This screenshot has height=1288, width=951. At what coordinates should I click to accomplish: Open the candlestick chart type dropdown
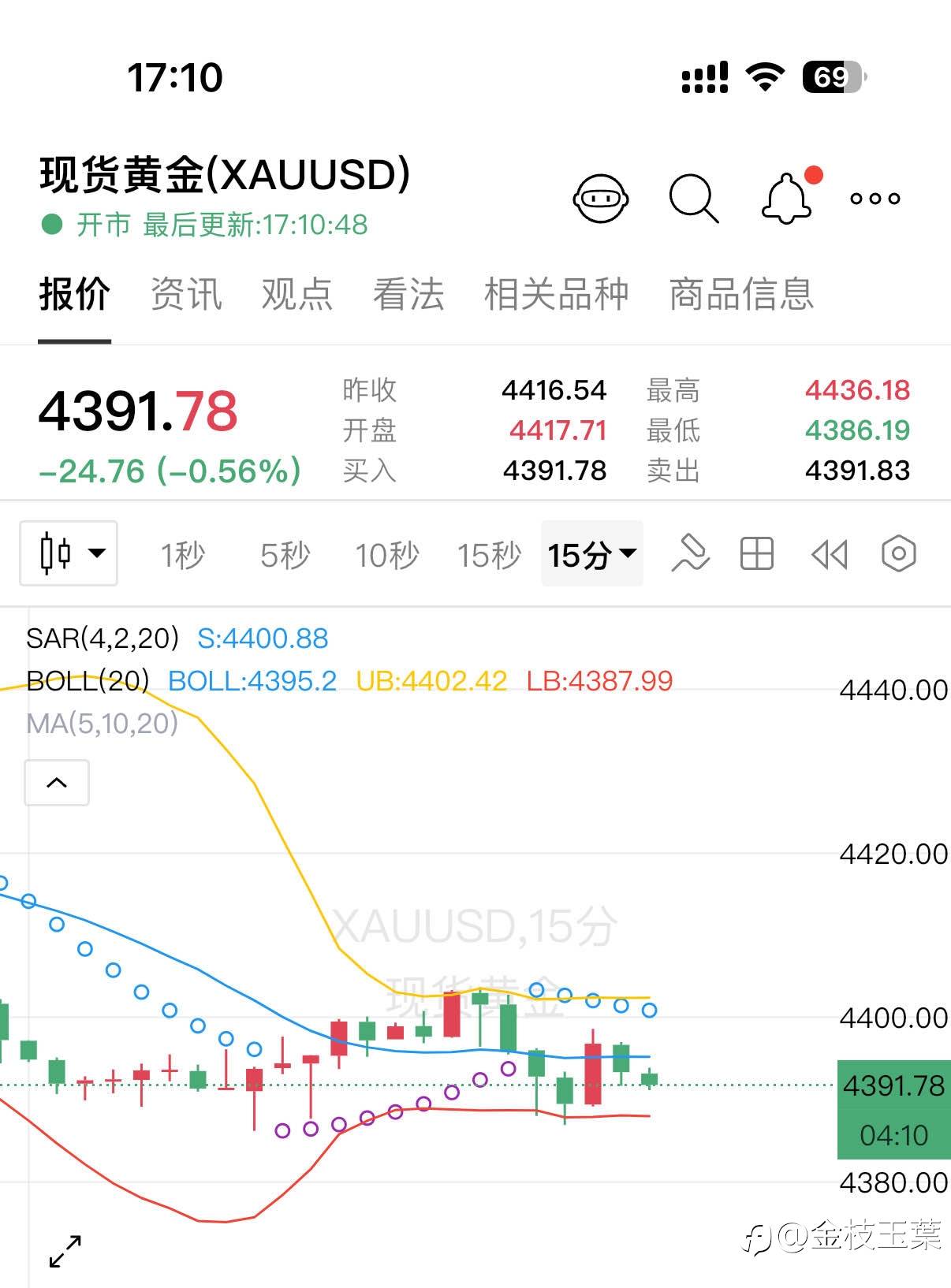coord(69,553)
